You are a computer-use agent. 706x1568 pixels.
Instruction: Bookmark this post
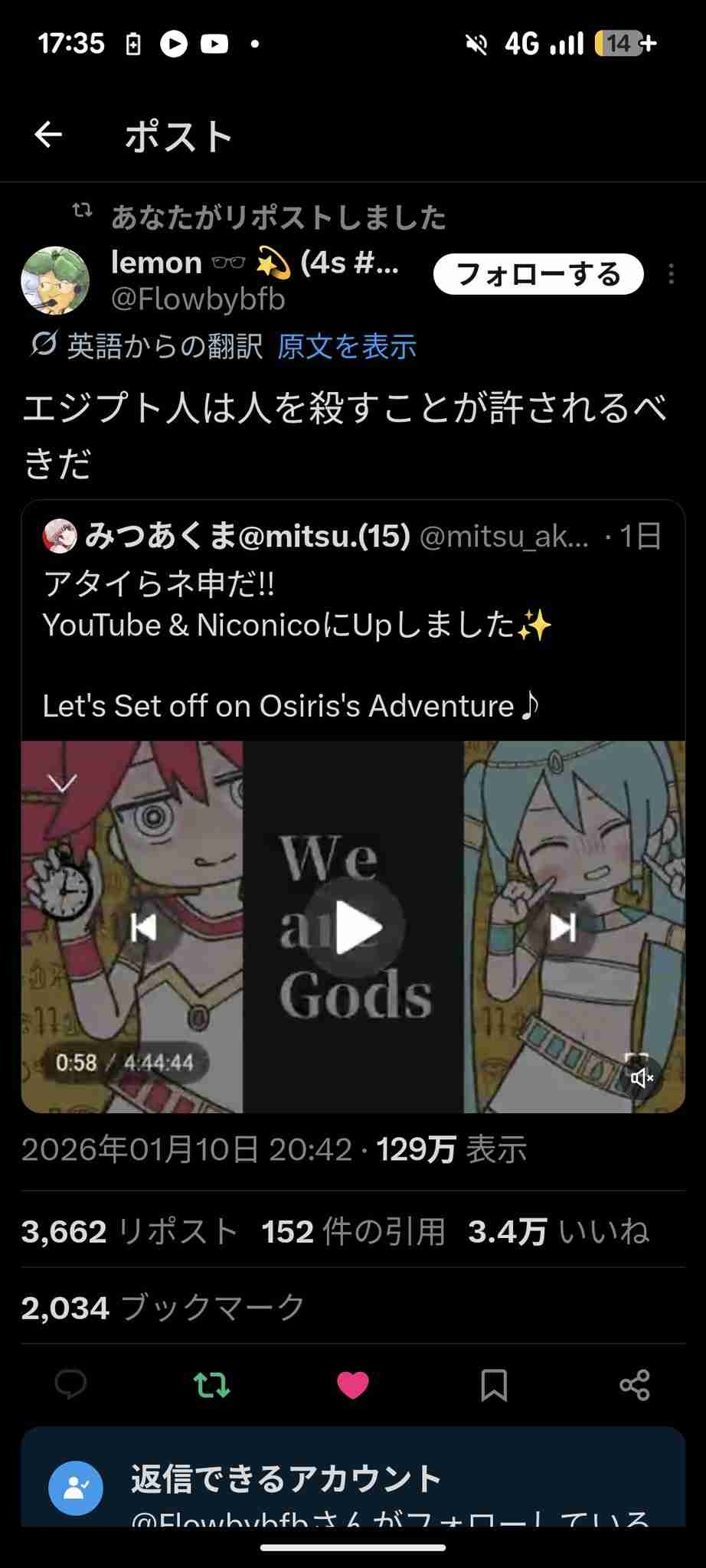click(494, 1384)
